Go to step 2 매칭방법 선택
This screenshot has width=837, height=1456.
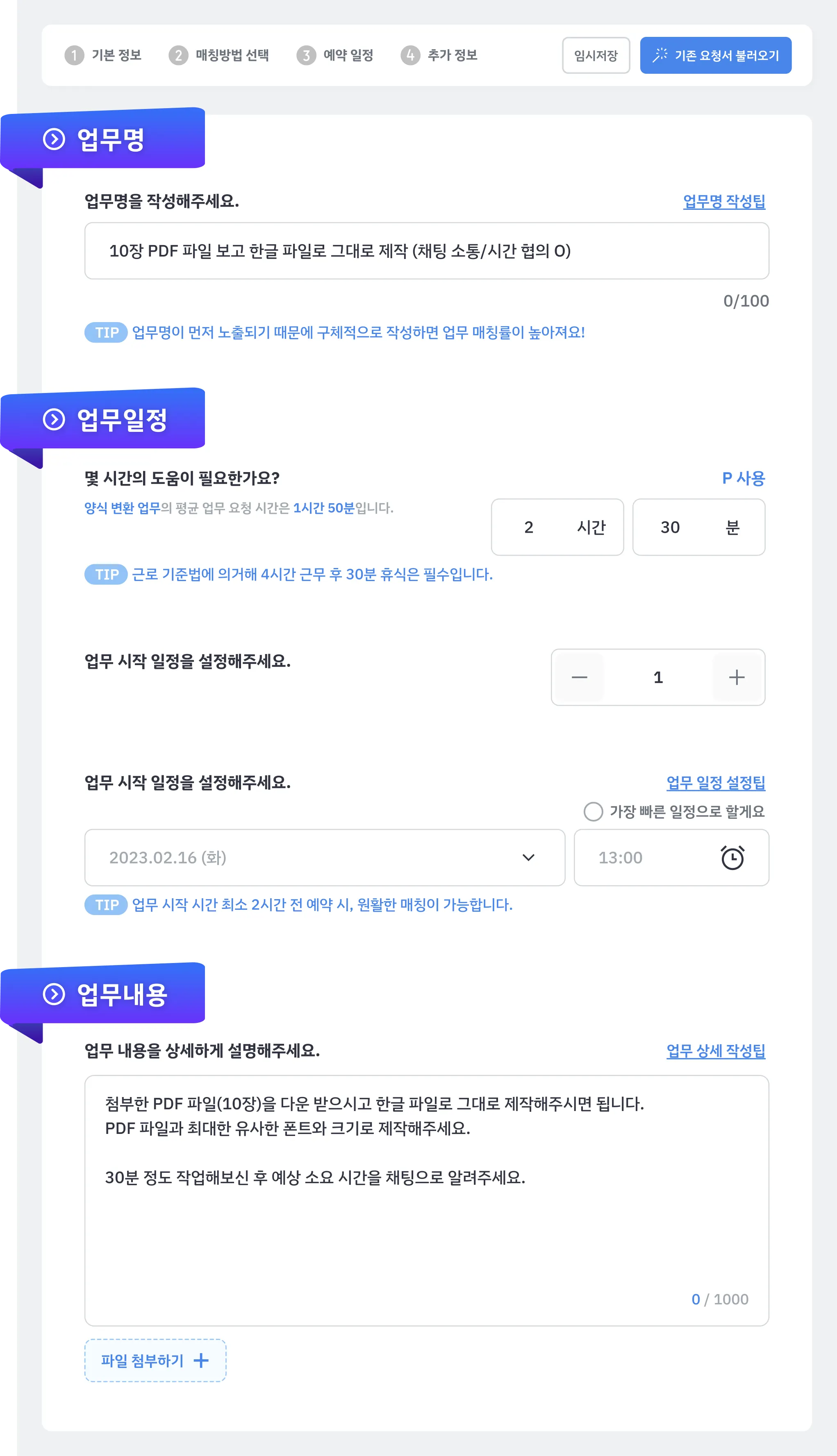219,55
